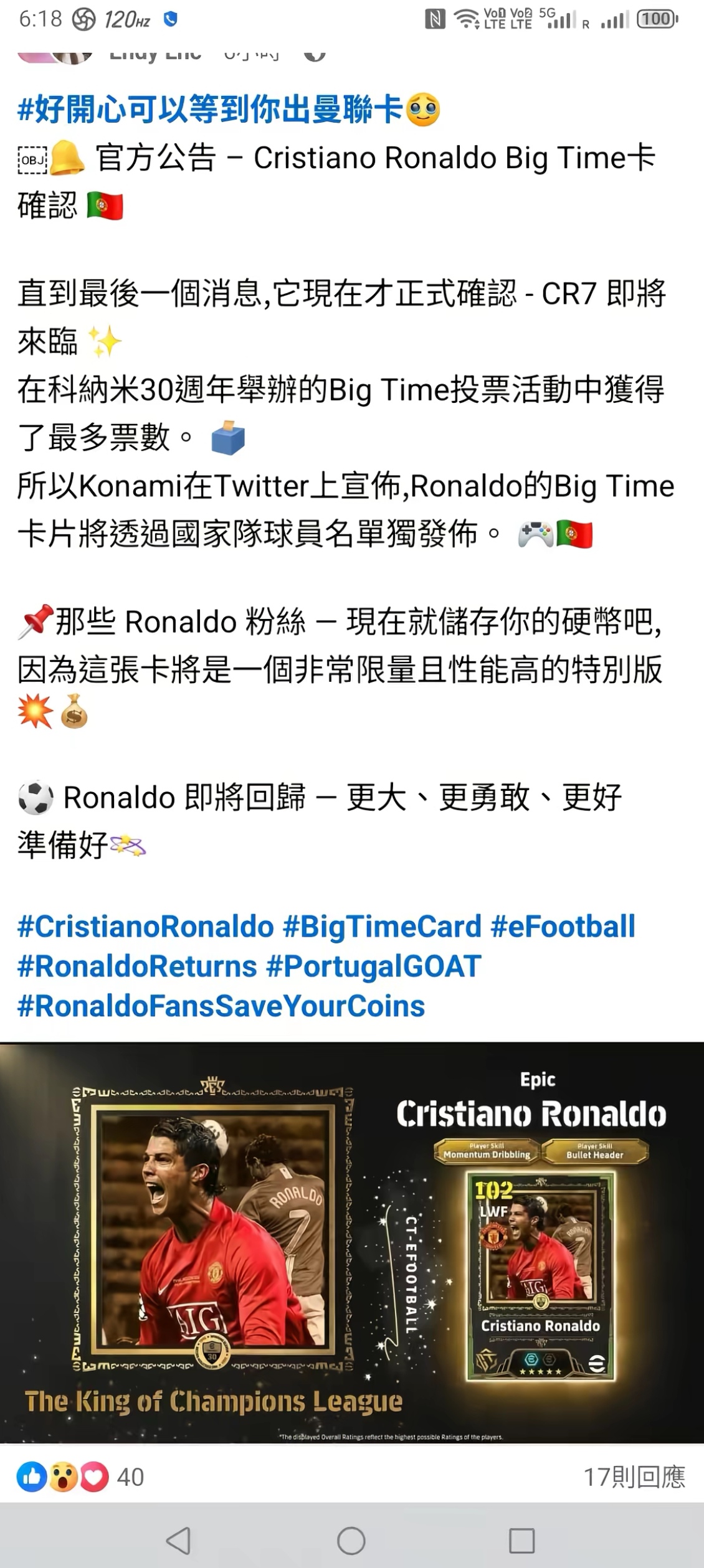Open the #RonaldoReturns hashtag

click(x=137, y=966)
